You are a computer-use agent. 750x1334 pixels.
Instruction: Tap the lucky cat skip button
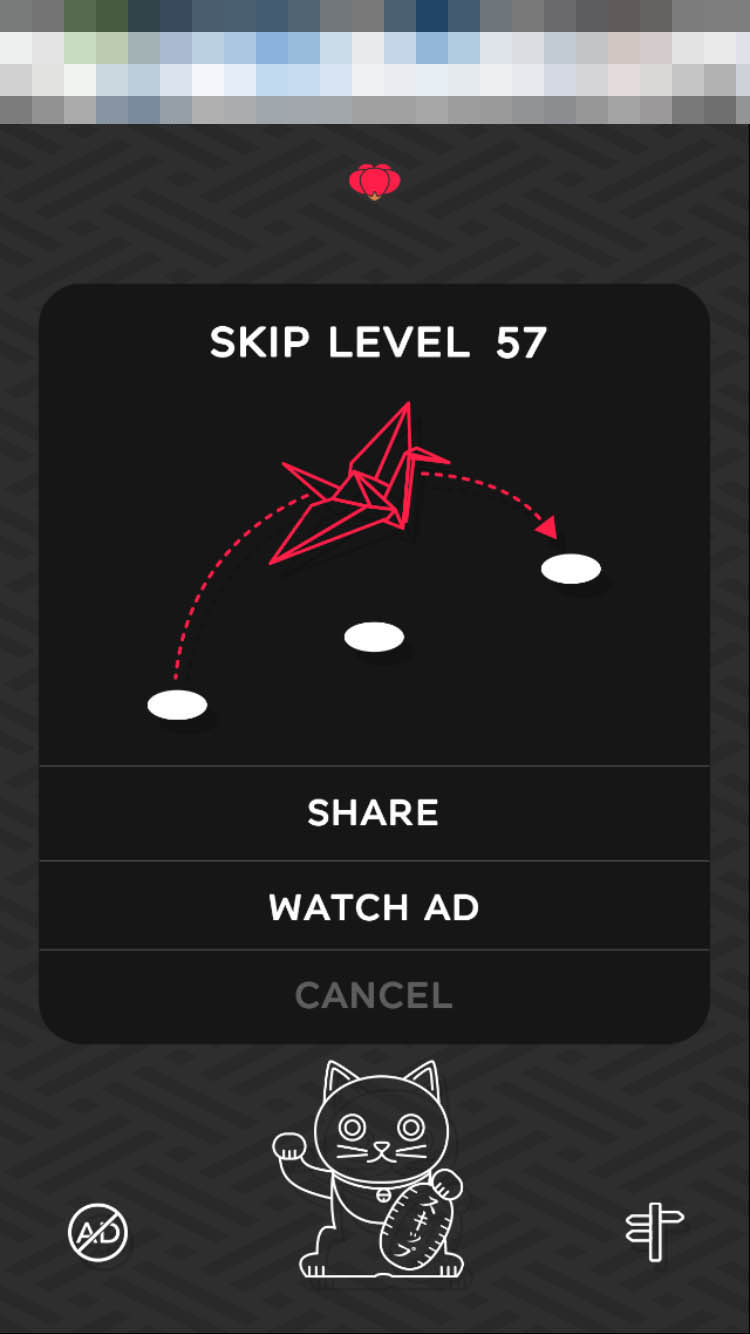tap(370, 1170)
